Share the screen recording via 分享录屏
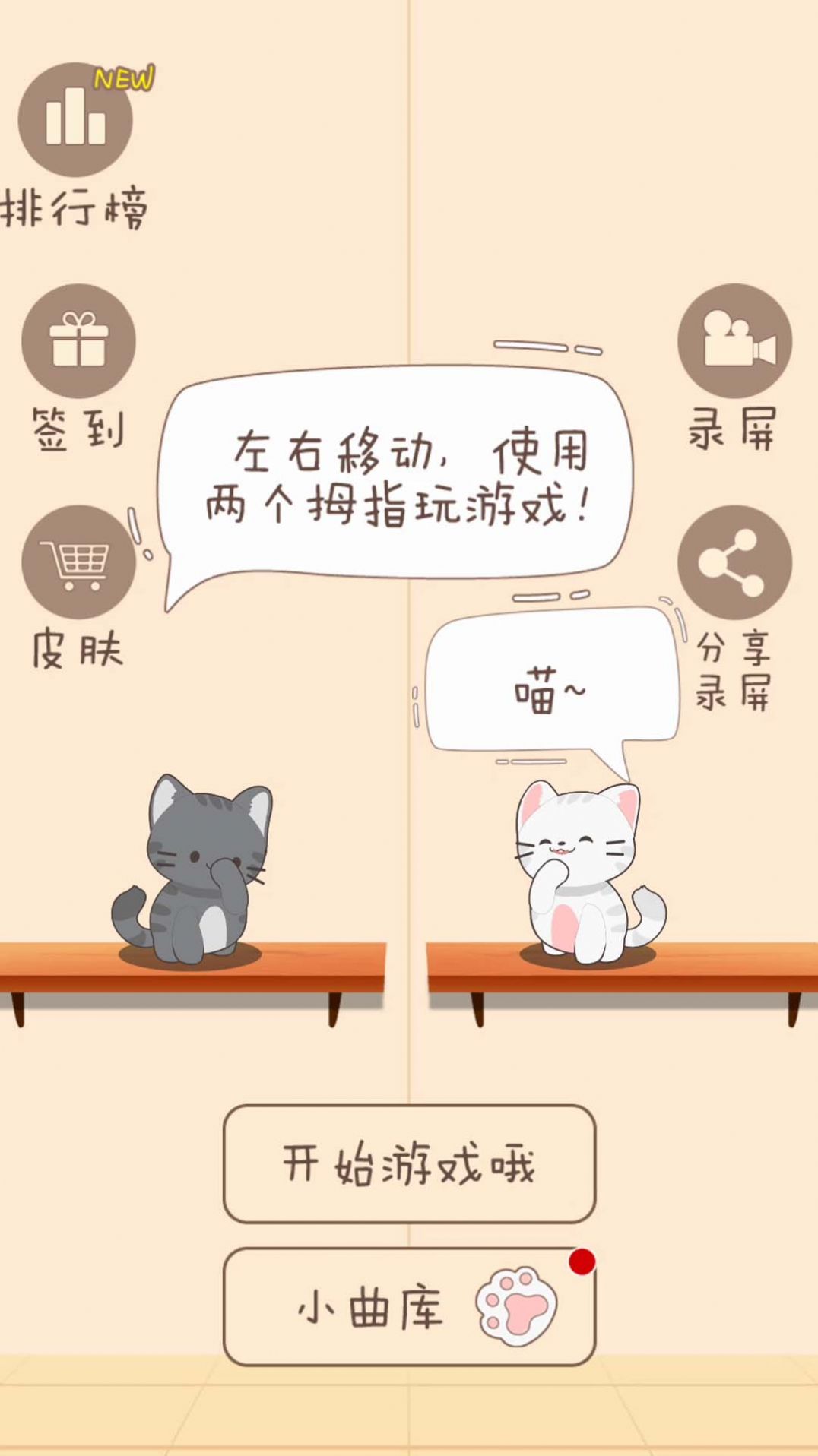The width and height of the screenshot is (818, 1456). (x=734, y=563)
